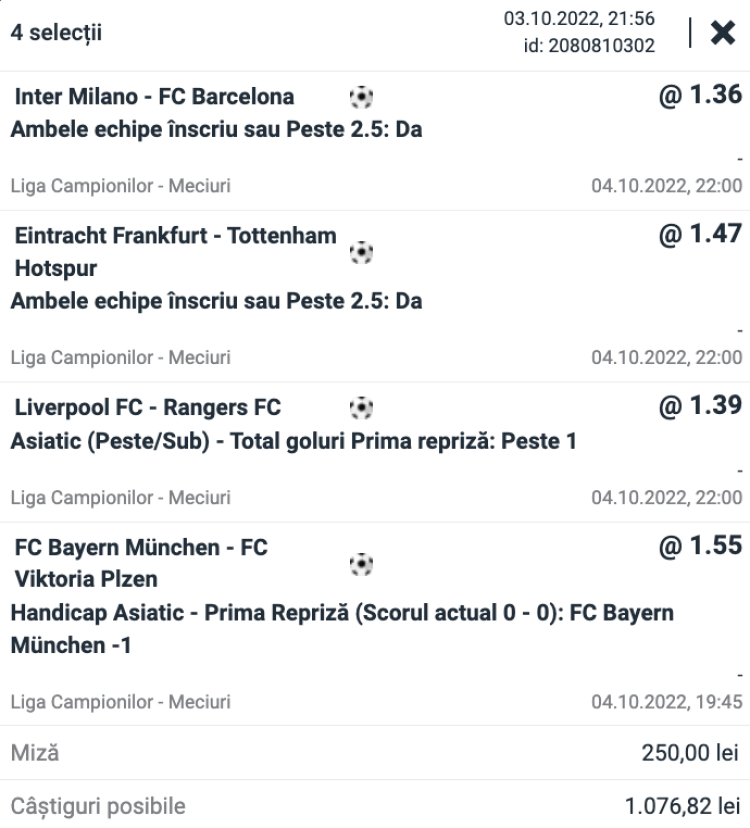Open the Inter Milano - FC Barcelona selection
The width and height of the screenshot is (750, 828).
pyautogui.click(x=155, y=97)
